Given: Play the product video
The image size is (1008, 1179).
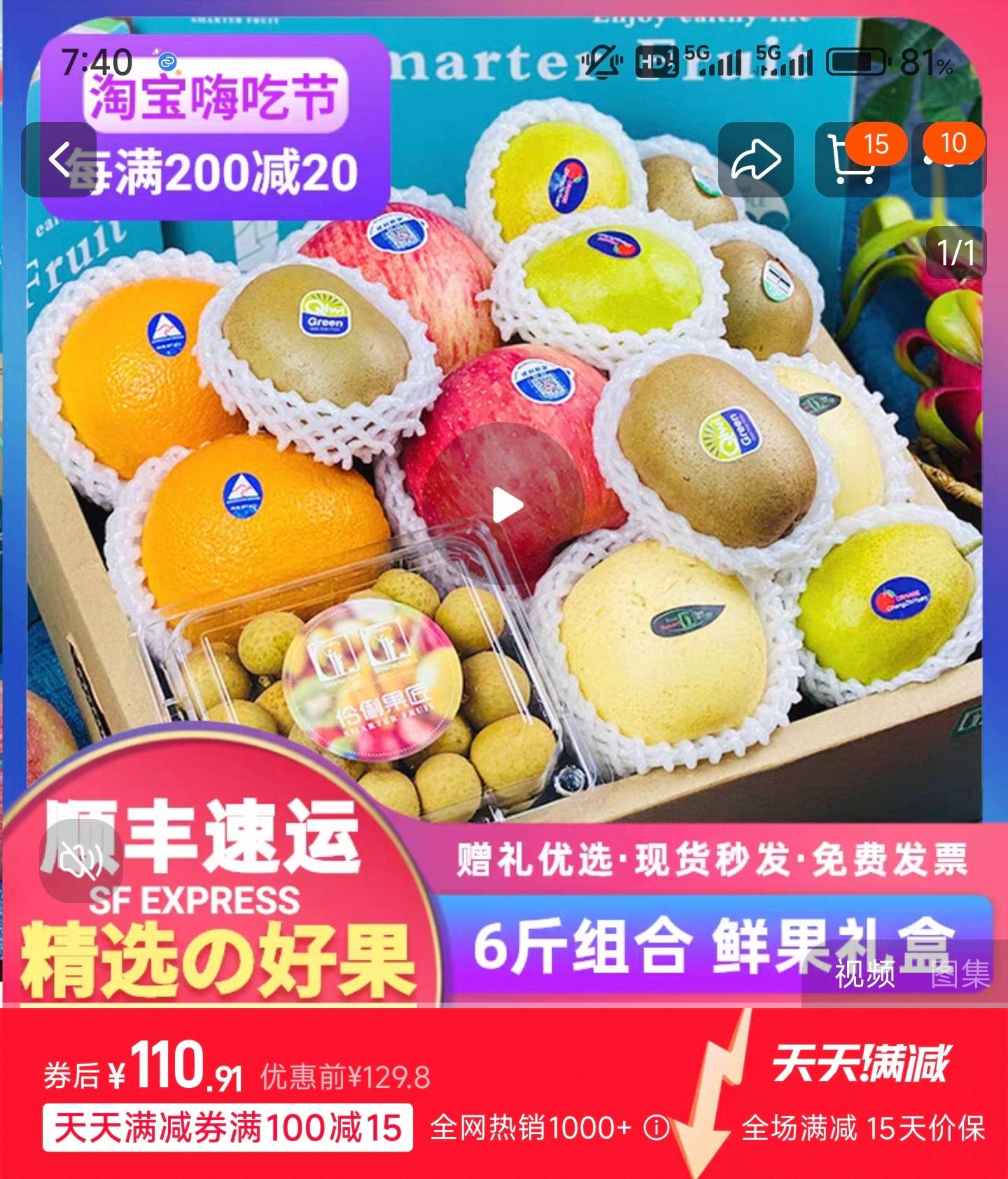Looking at the screenshot, I should click(504, 505).
